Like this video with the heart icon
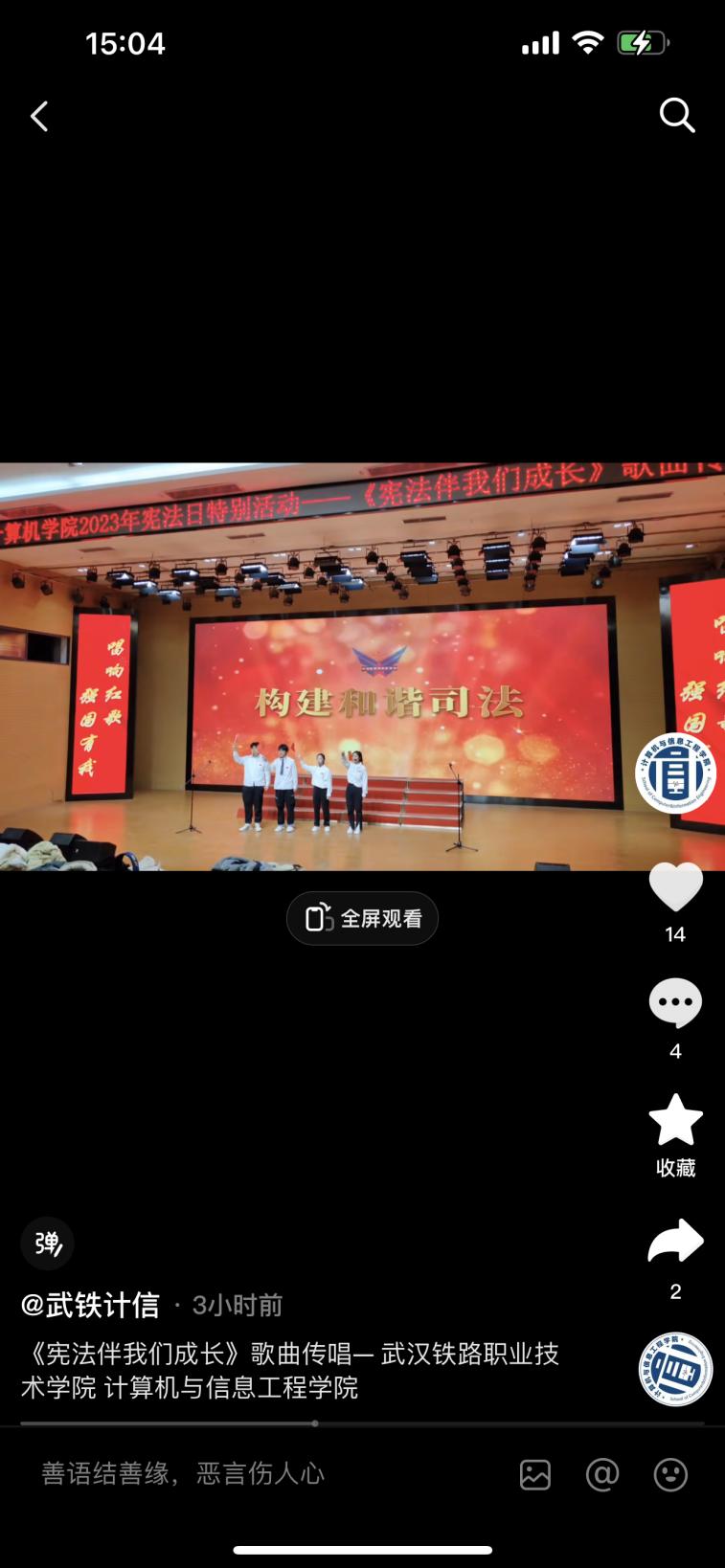Screen dimensions: 725x1568 click(675, 887)
